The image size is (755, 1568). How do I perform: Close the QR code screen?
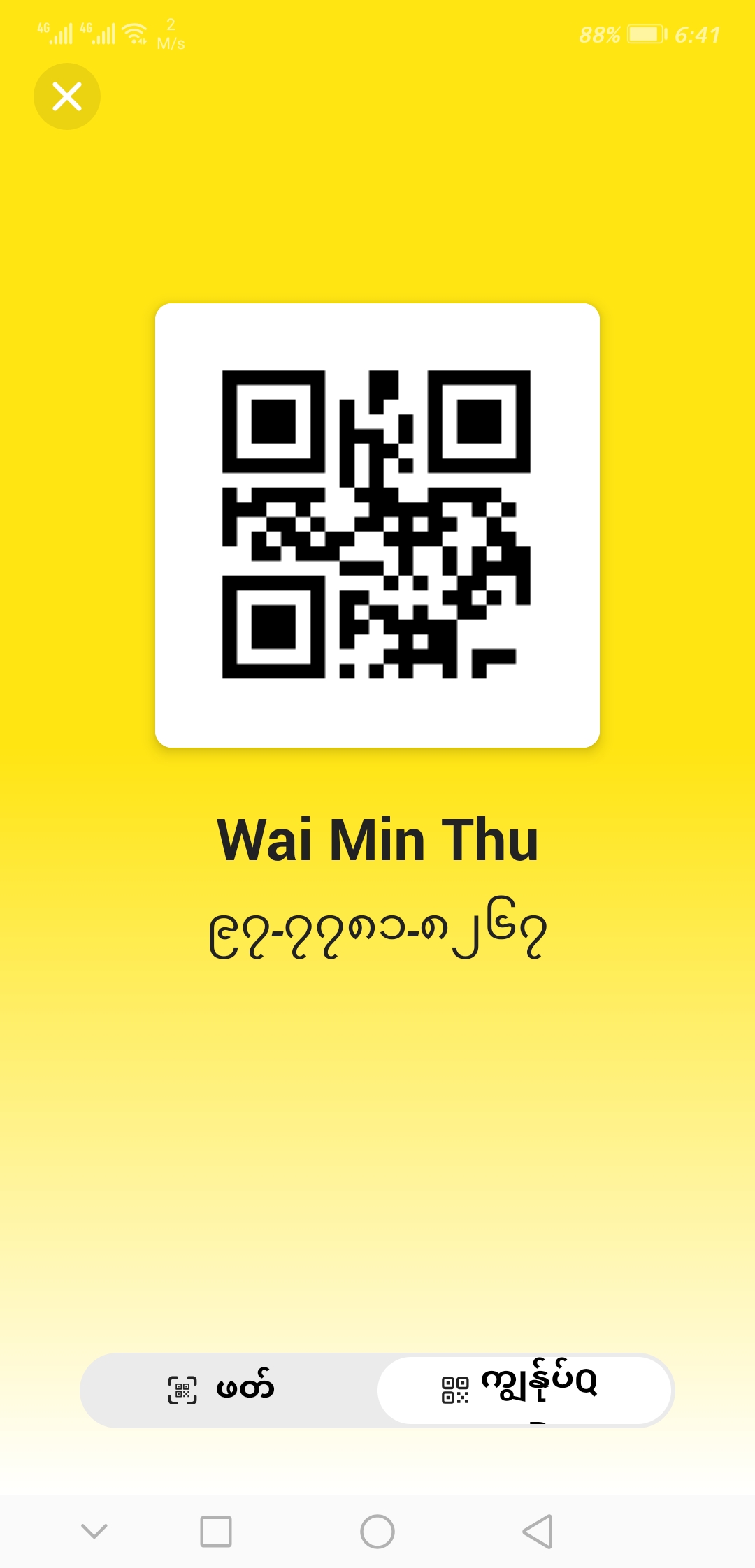point(67,96)
